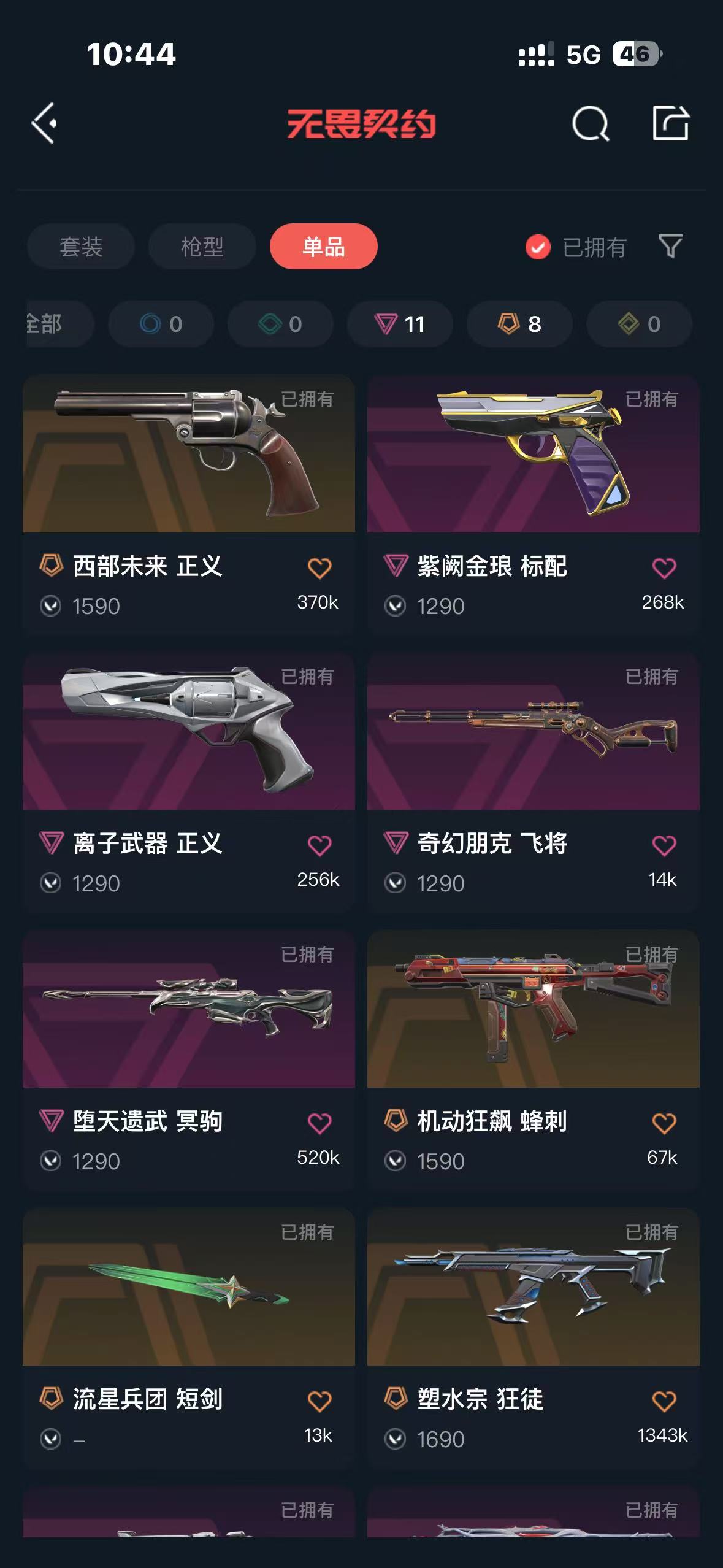Go back using the top-left arrow

[45, 123]
